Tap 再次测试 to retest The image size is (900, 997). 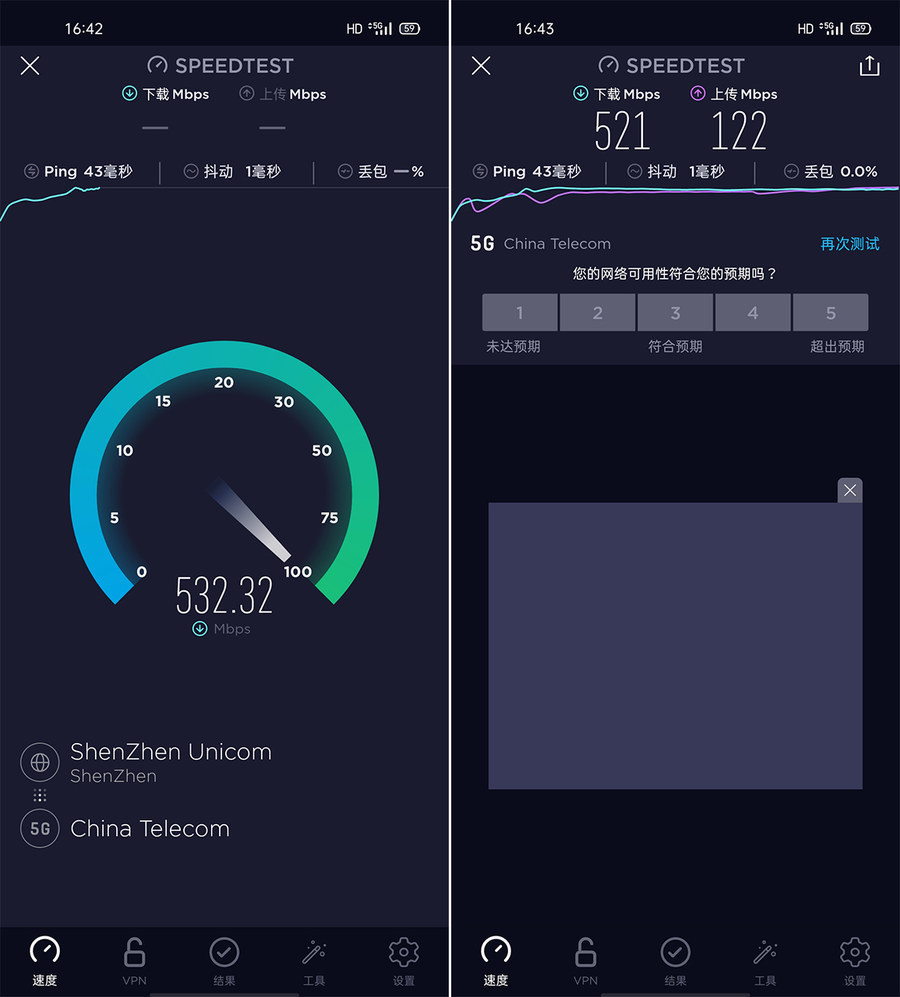coord(849,243)
